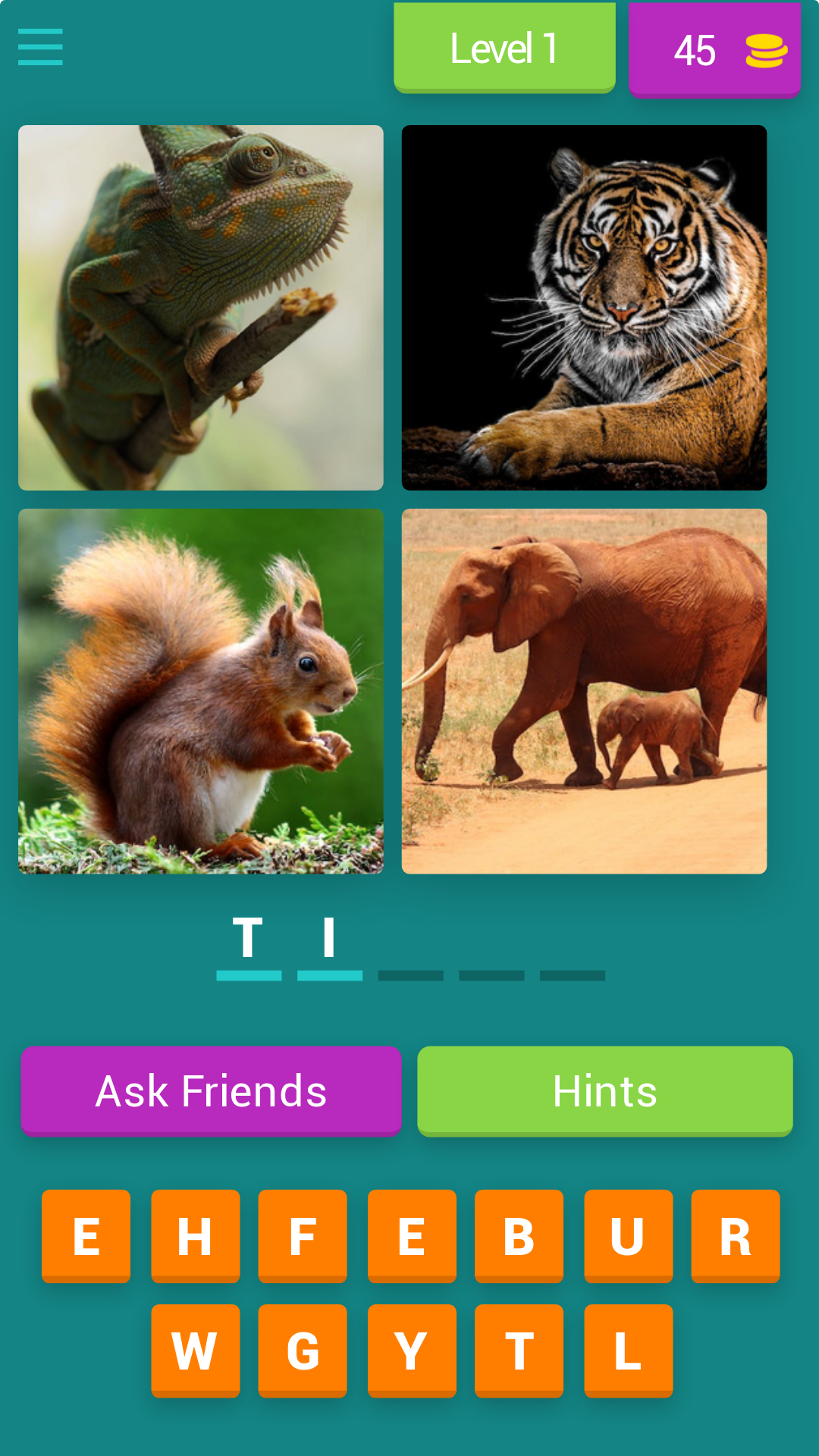This screenshot has height=1456, width=819.
Task: Pick the letter F tile
Action: coord(303,1235)
